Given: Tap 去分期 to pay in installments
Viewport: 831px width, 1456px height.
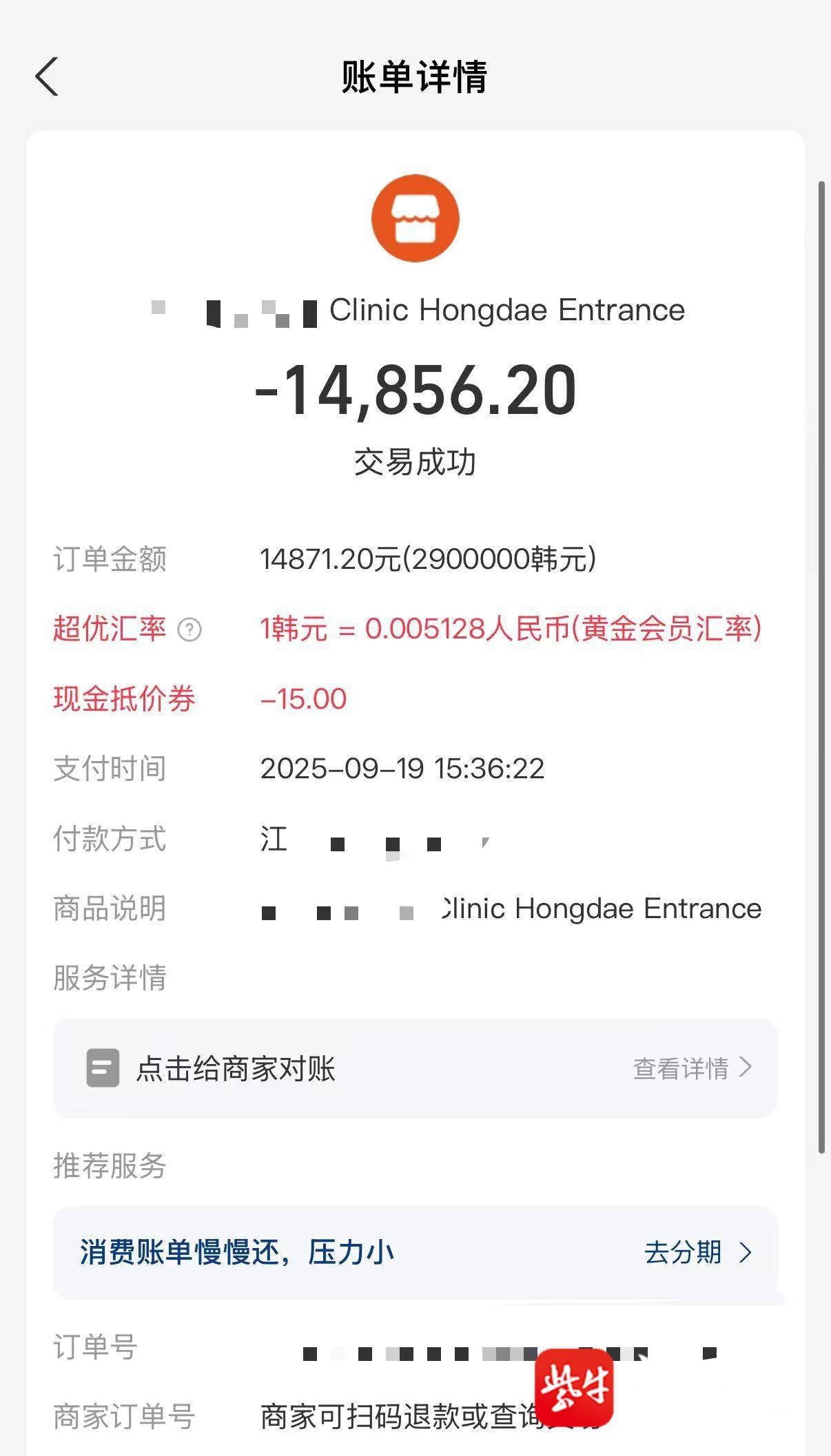Looking at the screenshot, I should (696, 1253).
